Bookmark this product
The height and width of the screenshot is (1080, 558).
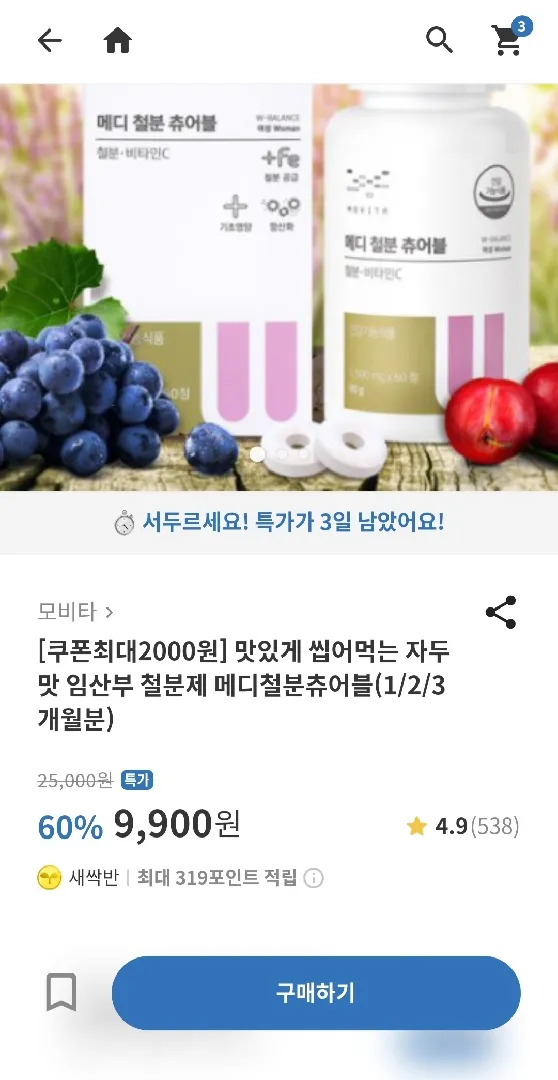[61, 993]
